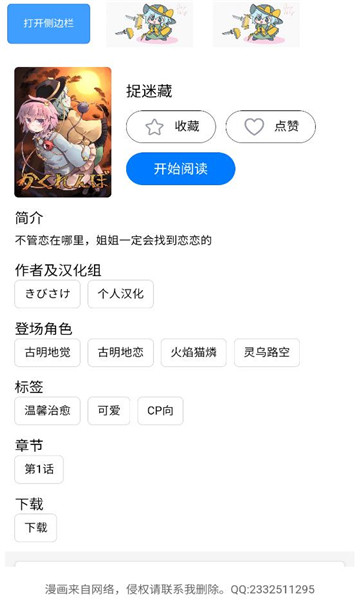This screenshot has width=360, height=600.
Task: Select the 个人汉化 group tag
Action: [121, 294]
